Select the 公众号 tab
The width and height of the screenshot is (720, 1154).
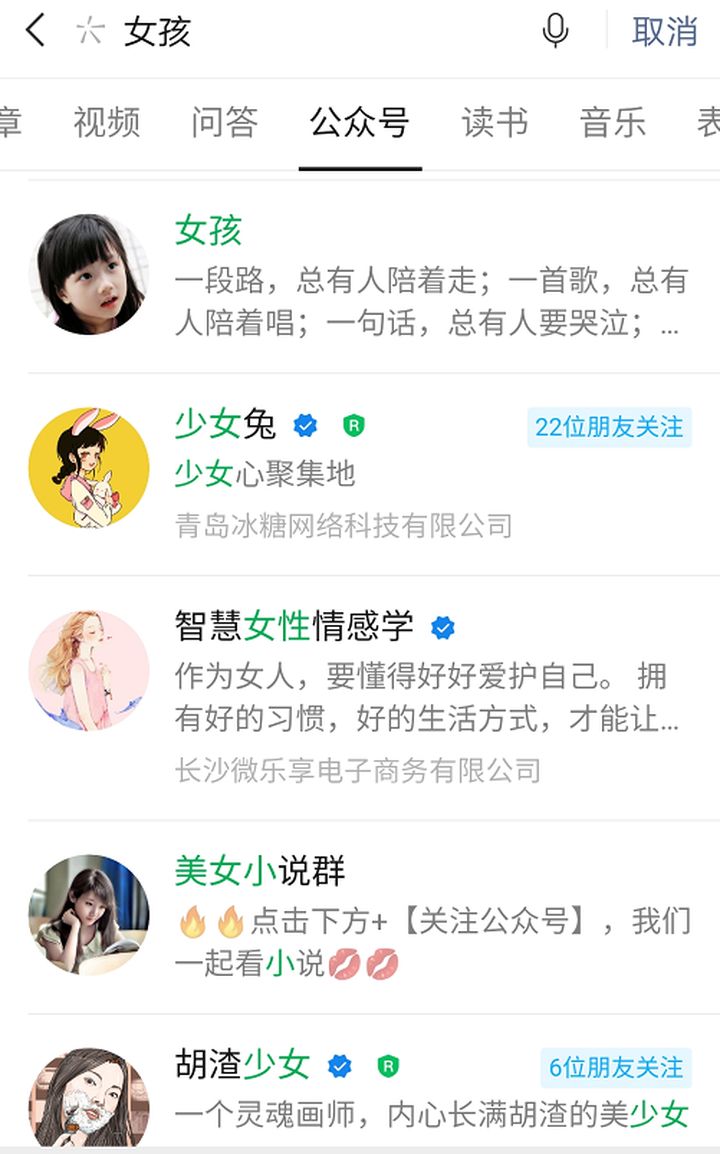(x=359, y=122)
